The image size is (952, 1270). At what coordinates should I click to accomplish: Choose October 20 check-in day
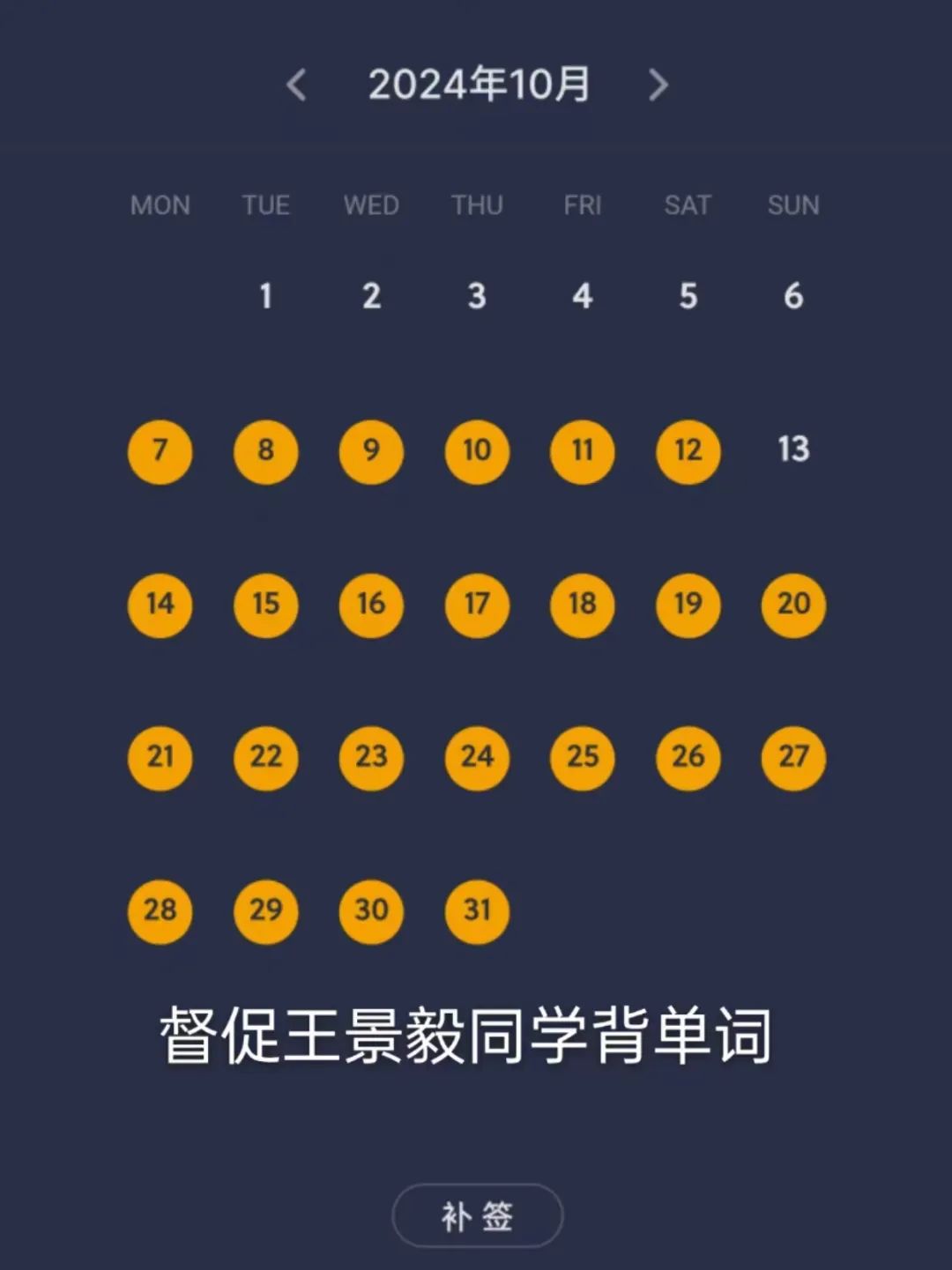[793, 605]
